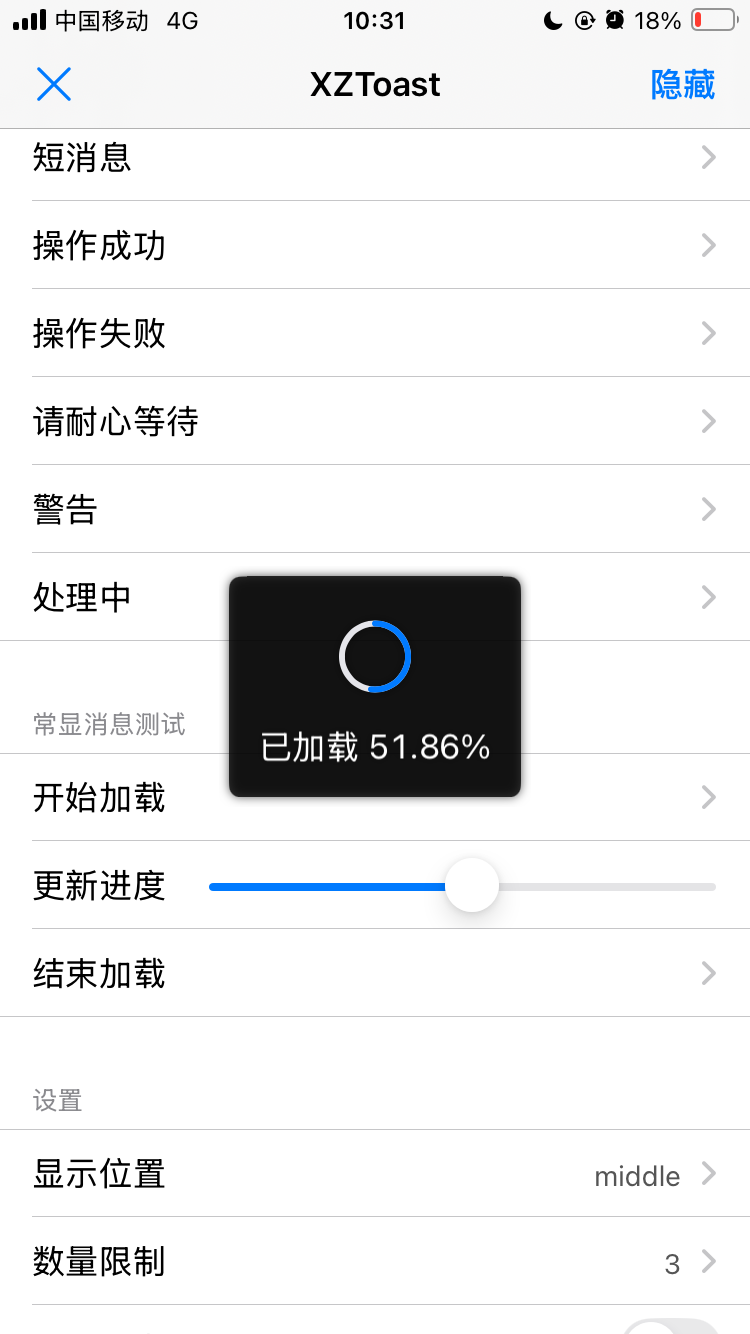Show the 警告 toast
This screenshot has height=1334, width=750.
tap(375, 510)
